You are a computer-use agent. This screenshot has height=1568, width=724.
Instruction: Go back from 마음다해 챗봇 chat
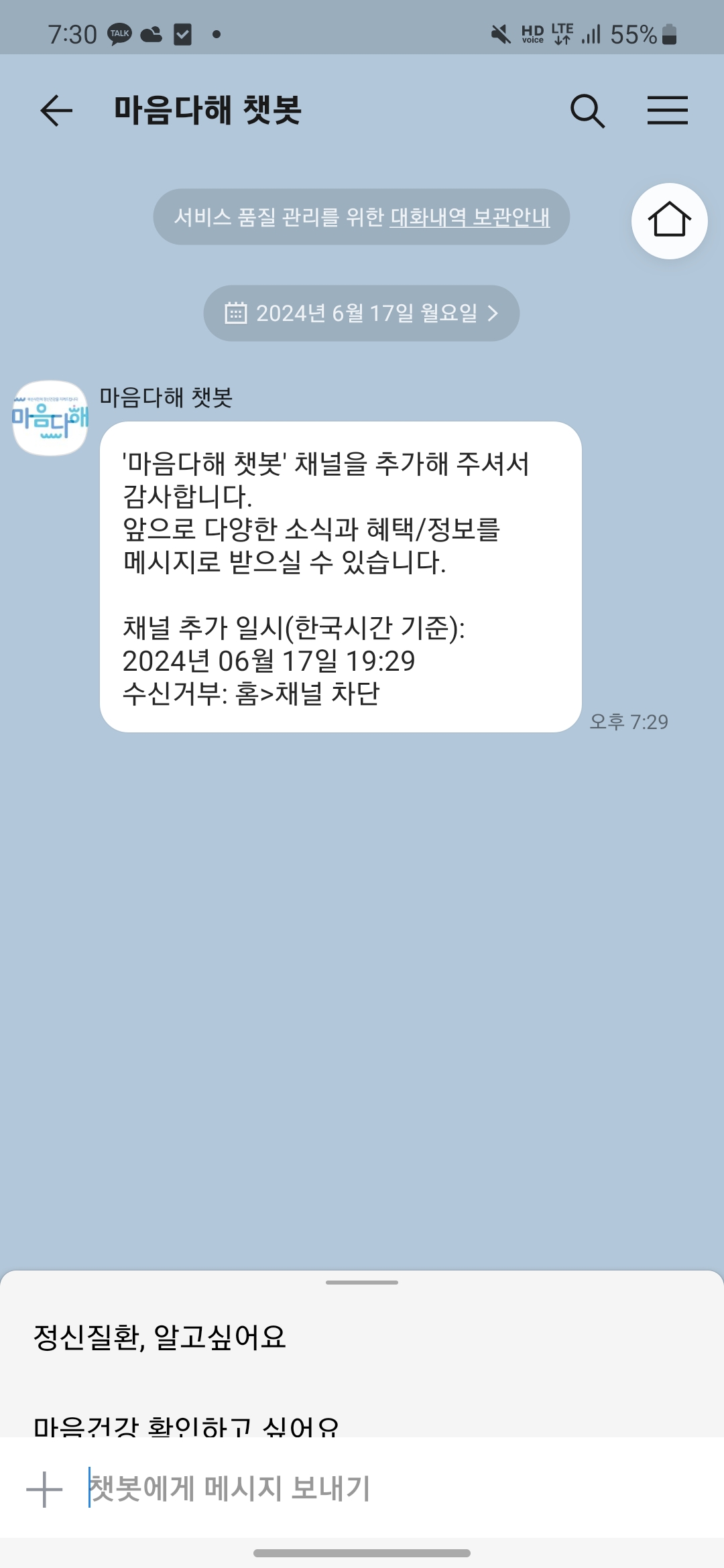pyautogui.click(x=56, y=111)
